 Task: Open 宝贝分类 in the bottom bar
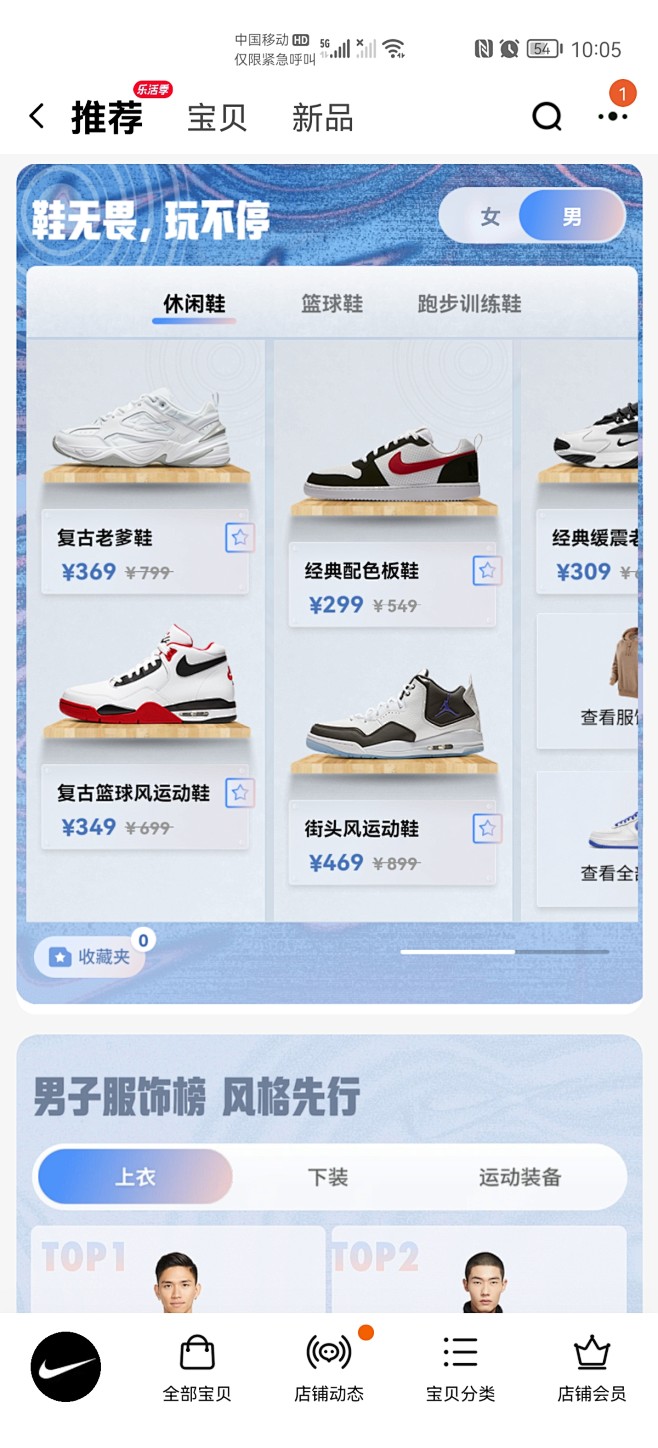pyautogui.click(x=460, y=1368)
